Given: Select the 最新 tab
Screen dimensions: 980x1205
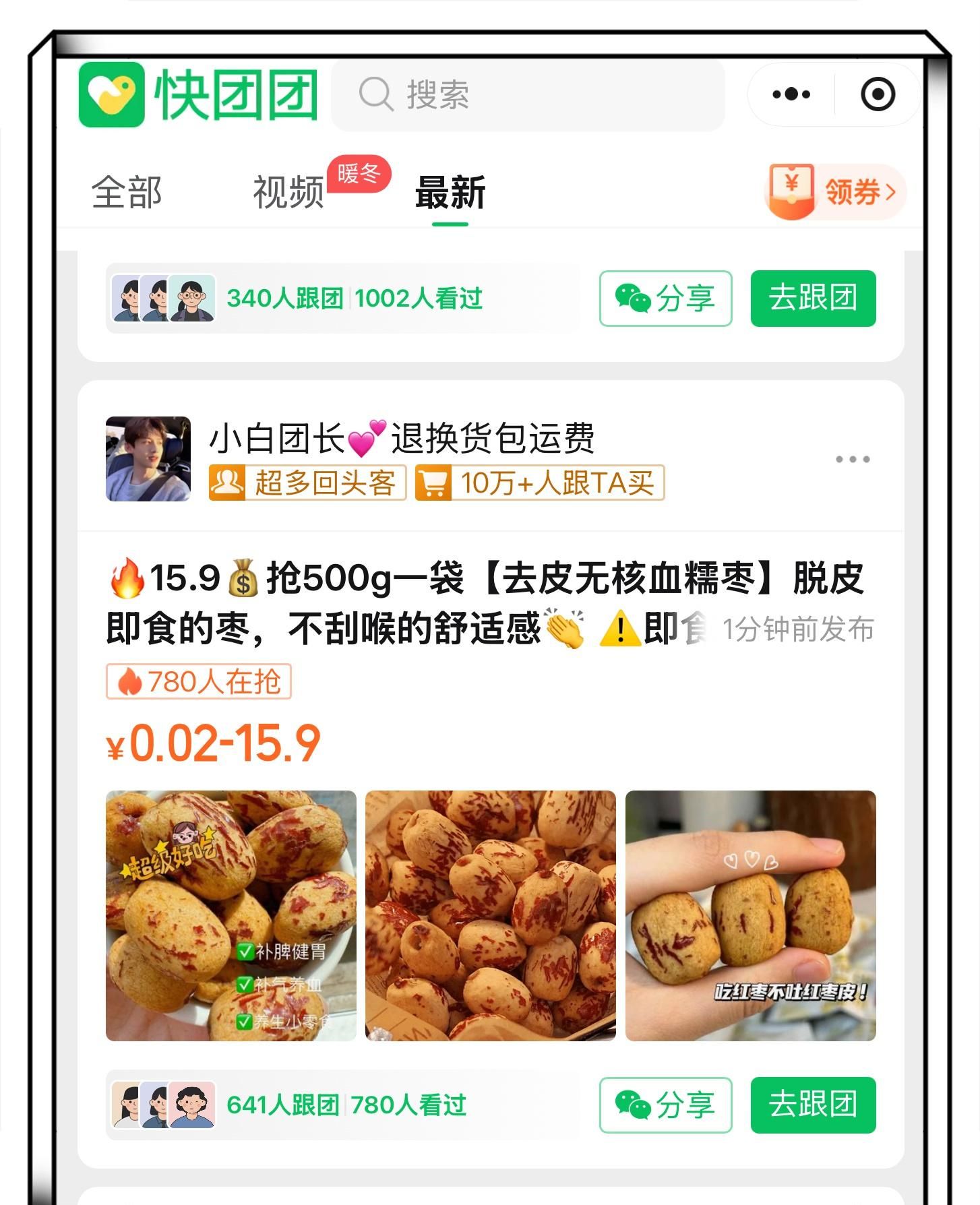Looking at the screenshot, I should point(450,193).
